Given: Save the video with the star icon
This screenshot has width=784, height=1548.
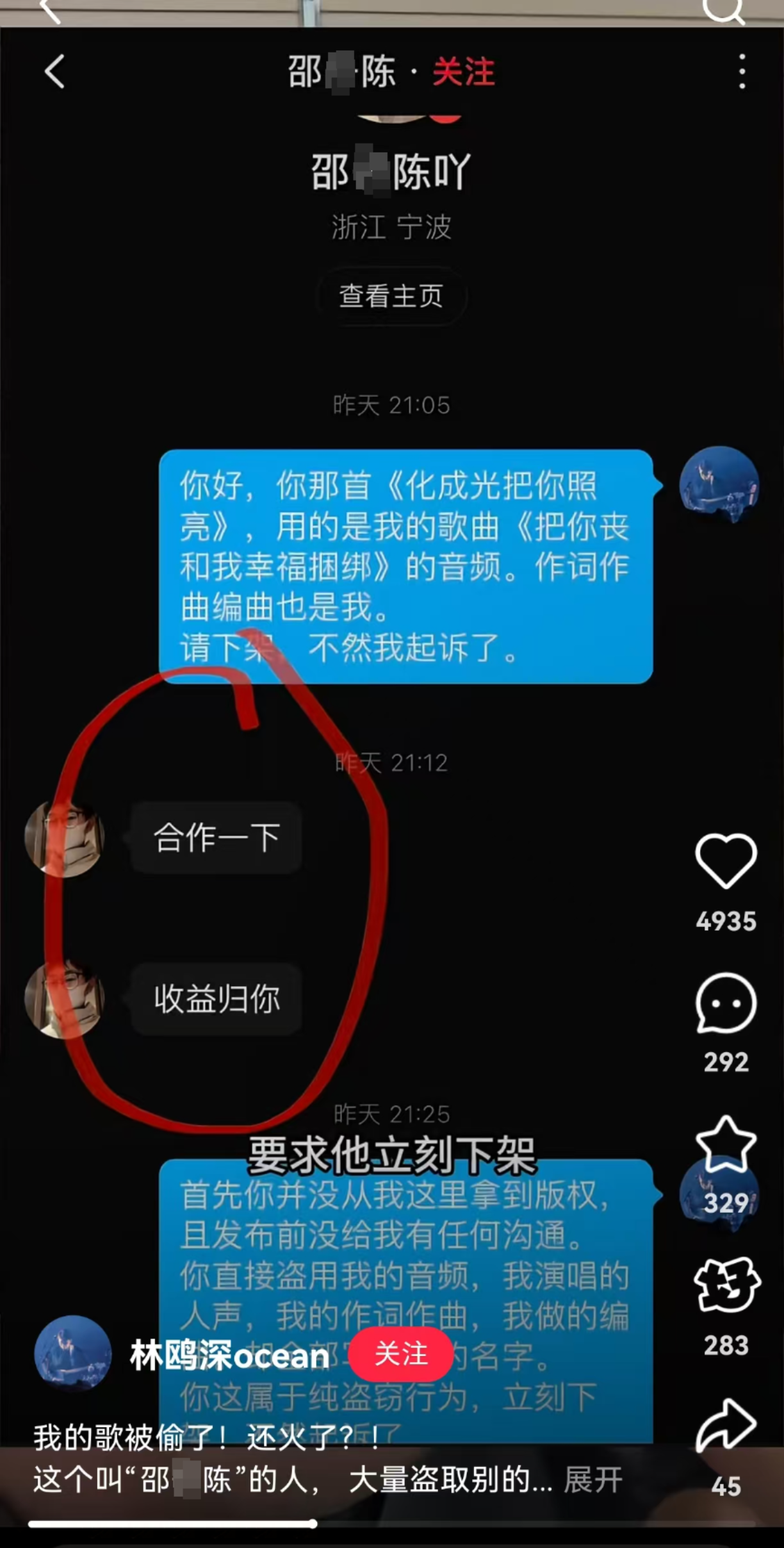Looking at the screenshot, I should (x=726, y=1146).
